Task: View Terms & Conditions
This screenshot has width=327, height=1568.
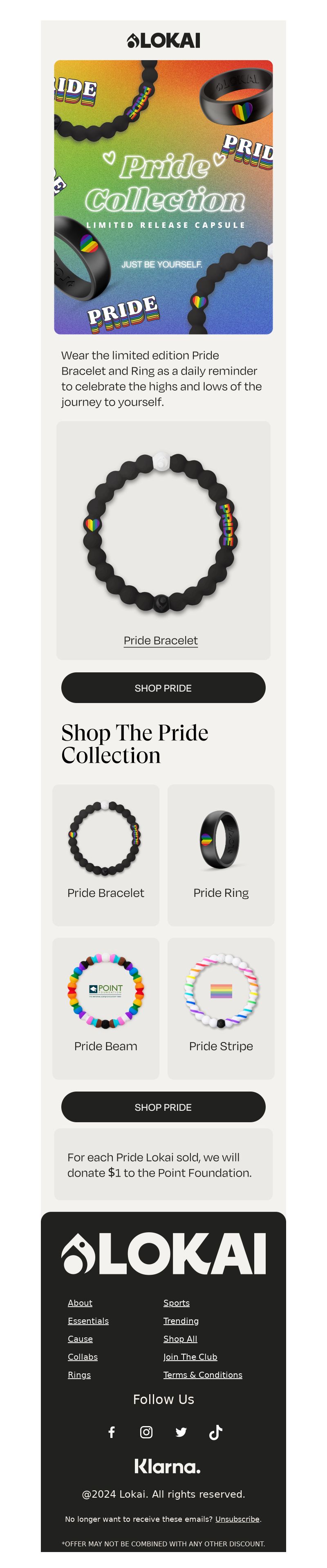Action: [202, 1375]
